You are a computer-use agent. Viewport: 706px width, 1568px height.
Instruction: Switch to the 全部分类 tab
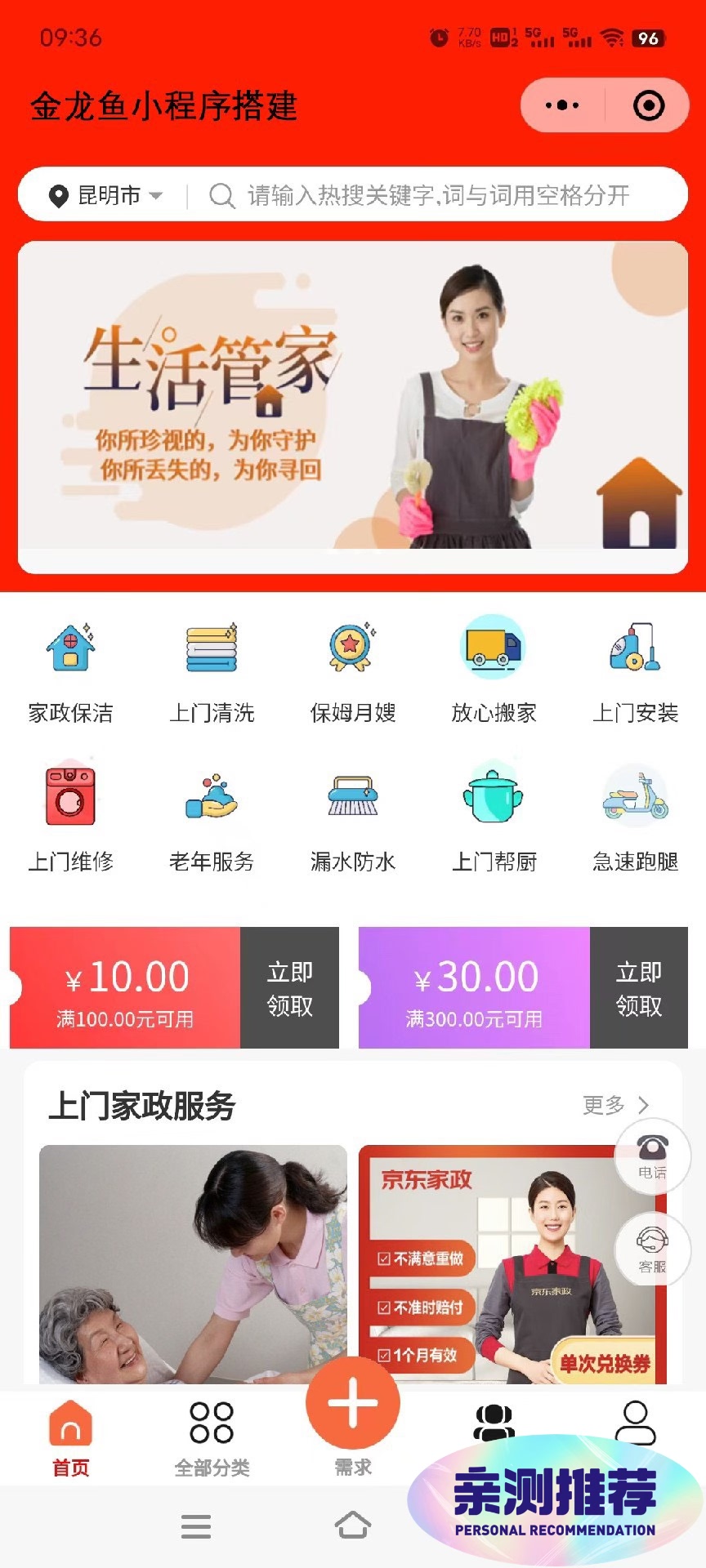212,1438
